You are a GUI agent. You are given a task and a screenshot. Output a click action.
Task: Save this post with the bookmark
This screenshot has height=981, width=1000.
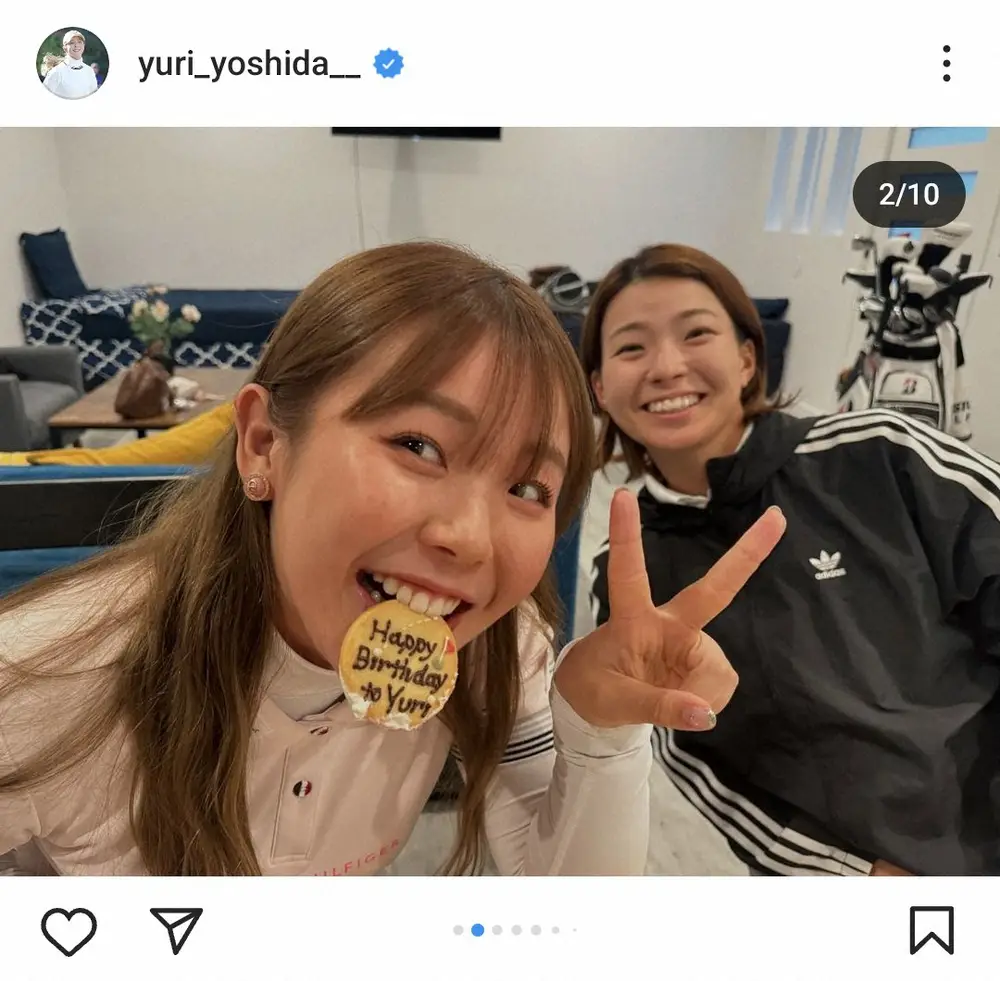tap(931, 930)
